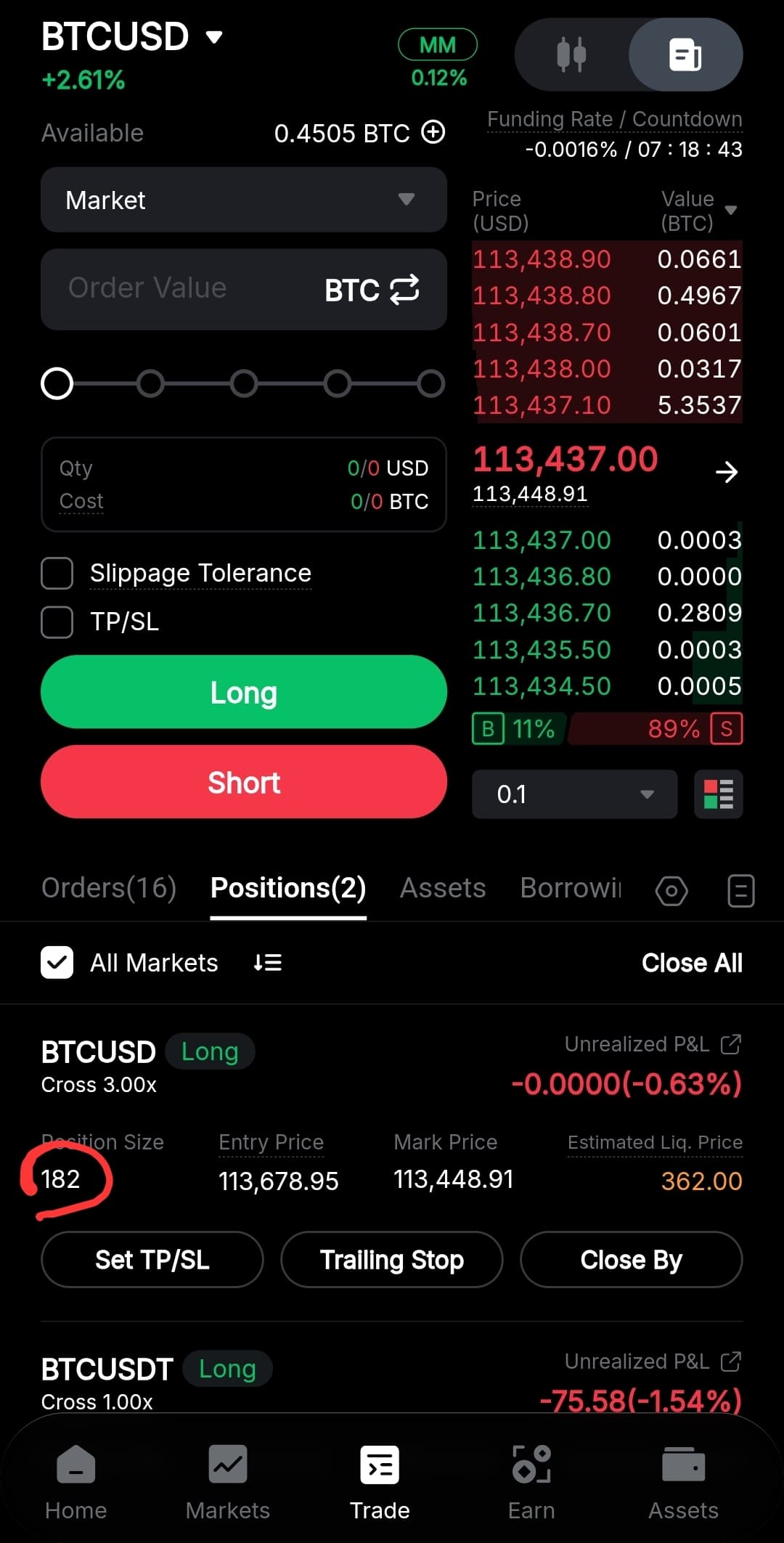
Task: Place a Long order
Action: point(243,692)
